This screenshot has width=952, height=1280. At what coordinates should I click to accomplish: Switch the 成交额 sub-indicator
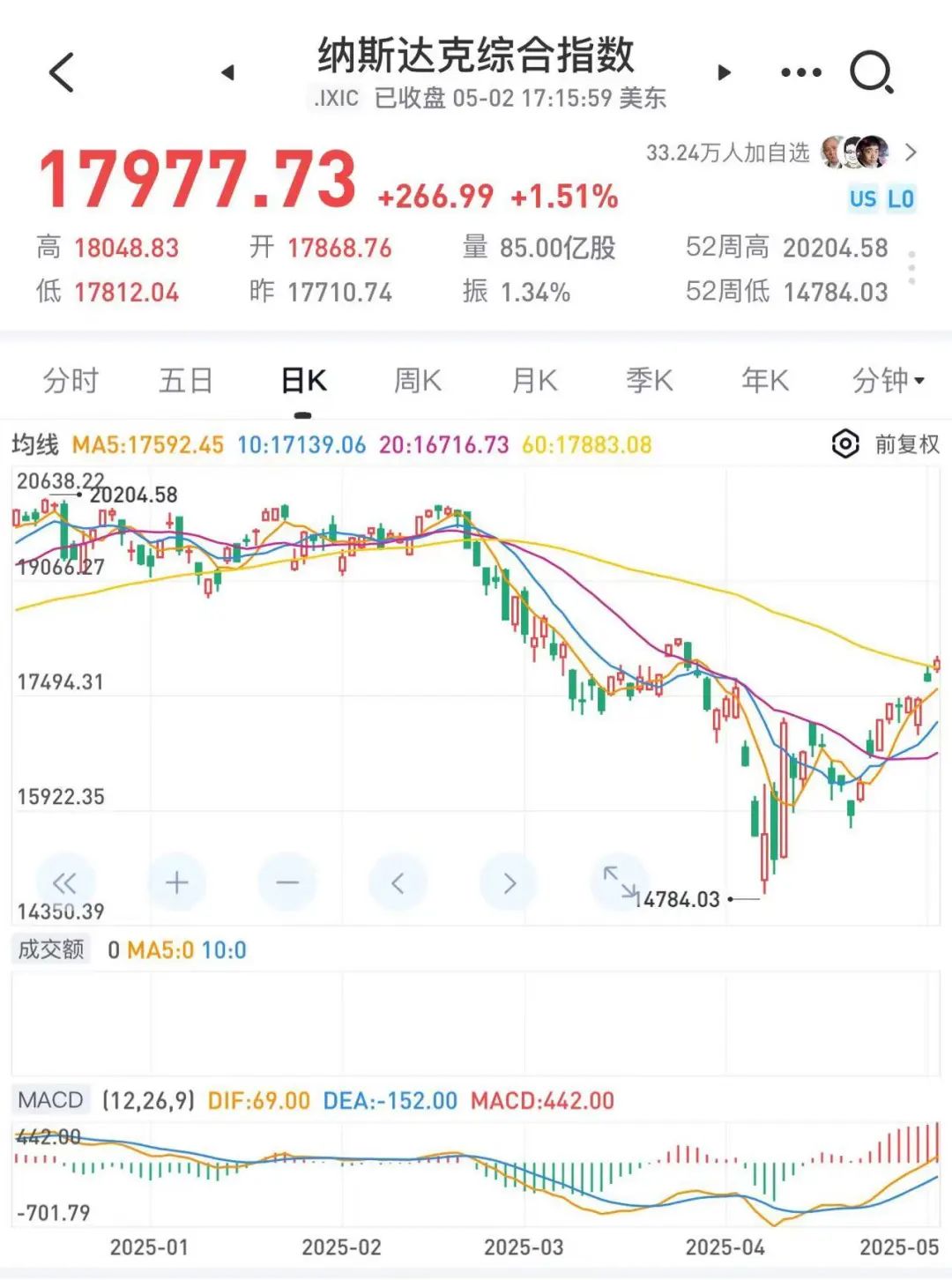51,949
